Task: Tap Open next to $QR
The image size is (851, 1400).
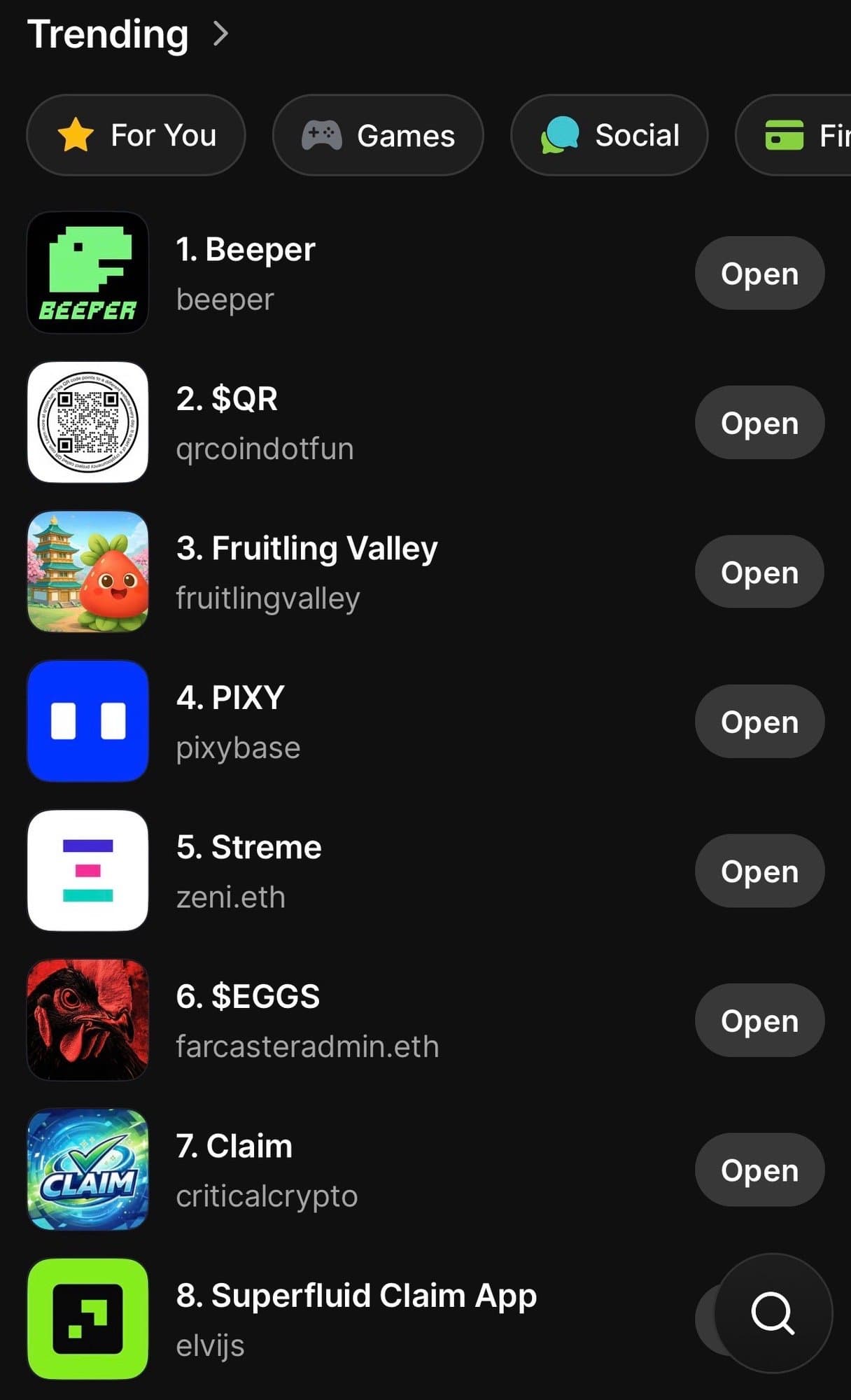Action: point(759,423)
